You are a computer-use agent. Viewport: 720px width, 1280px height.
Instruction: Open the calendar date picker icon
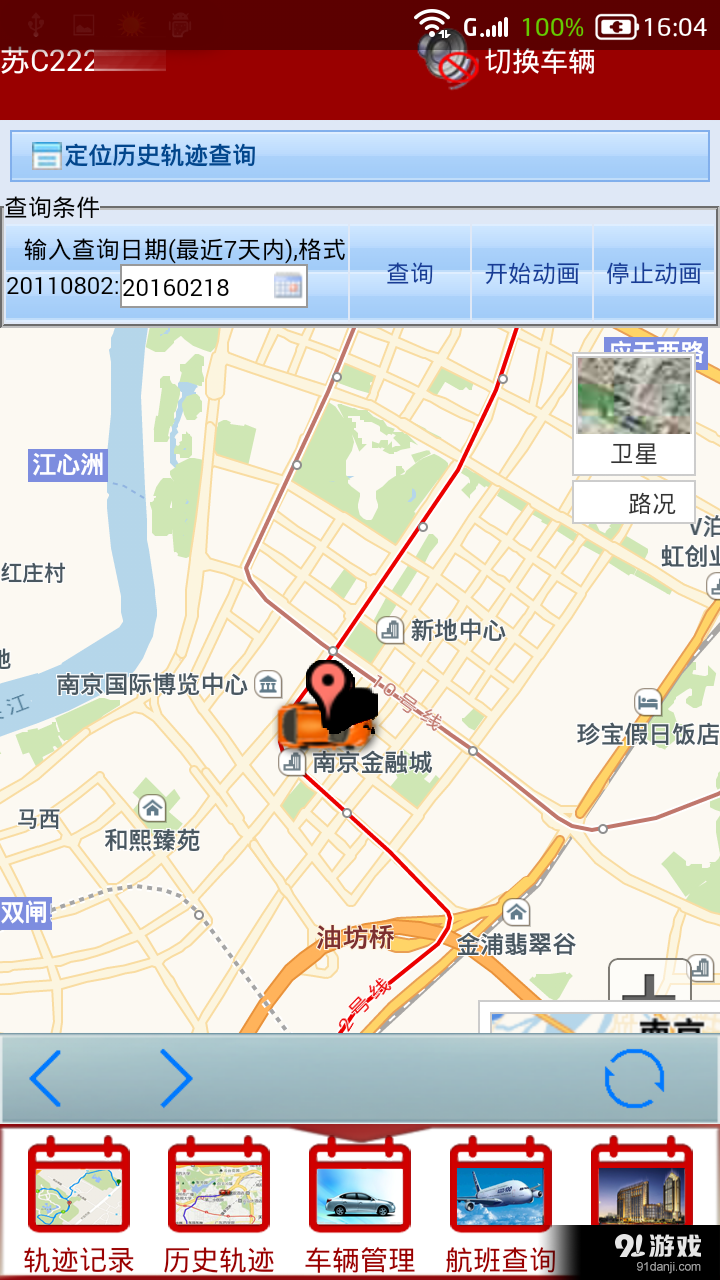point(288,287)
